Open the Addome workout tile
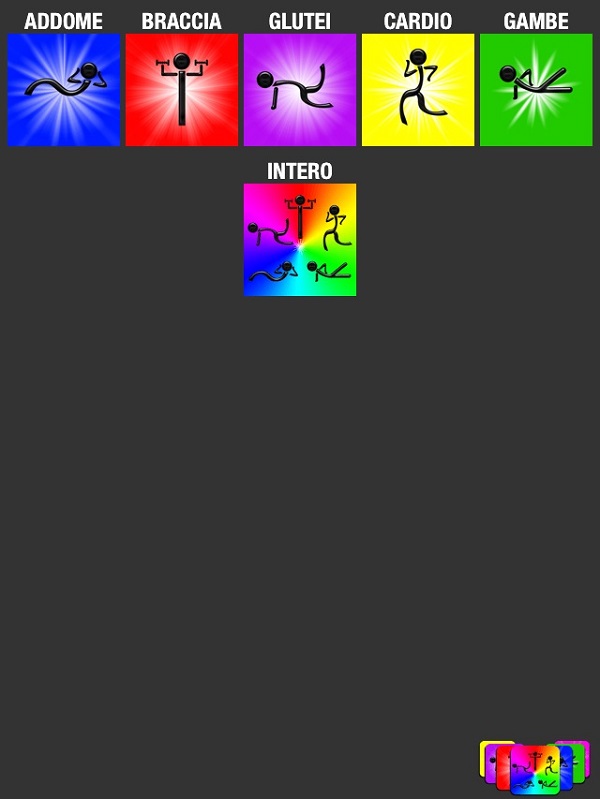Image resolution: width=600 pixels, height=799 pixels. [64, 90]
